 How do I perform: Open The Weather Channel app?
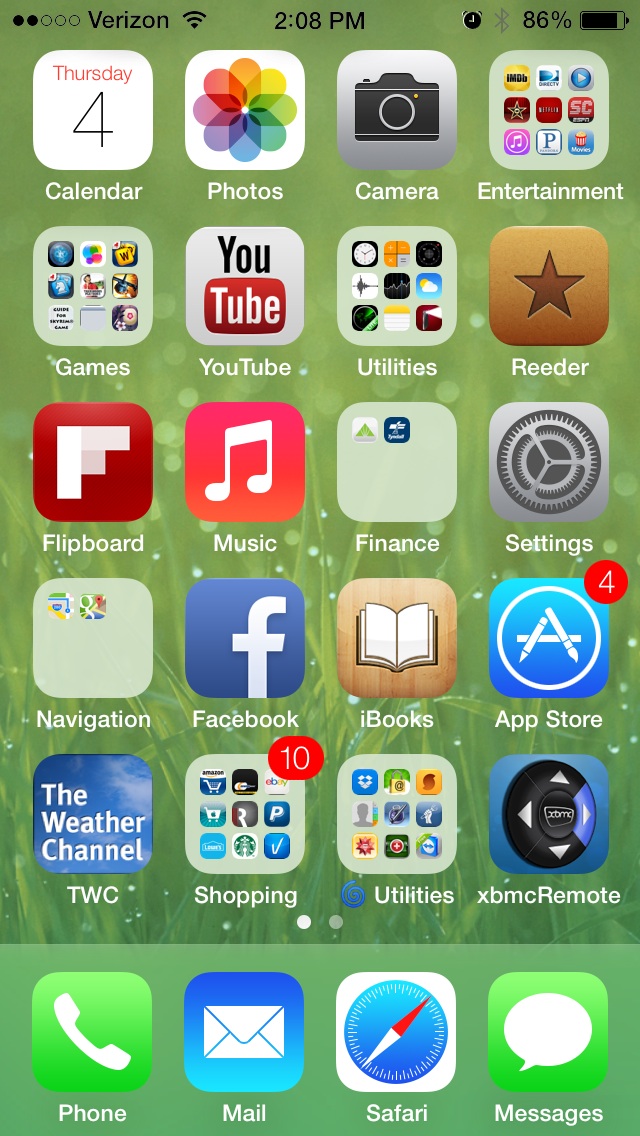93,814
